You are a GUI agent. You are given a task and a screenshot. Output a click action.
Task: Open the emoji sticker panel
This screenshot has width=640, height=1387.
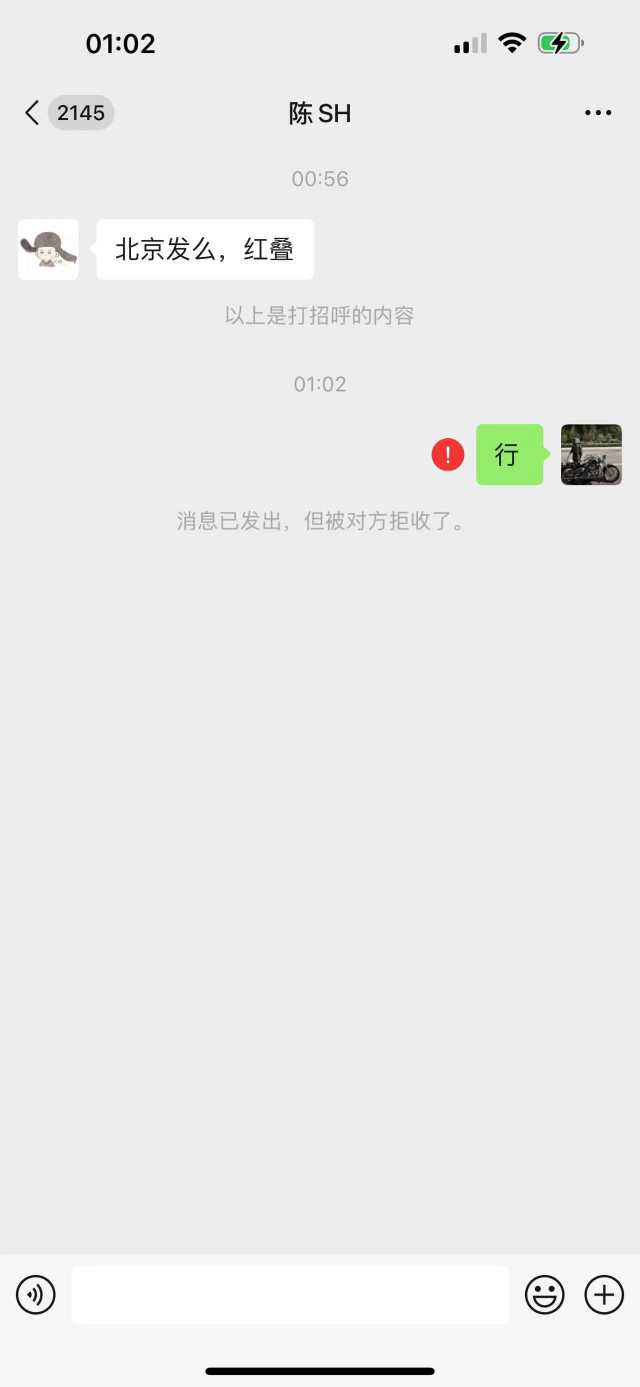pos(545,1295)
